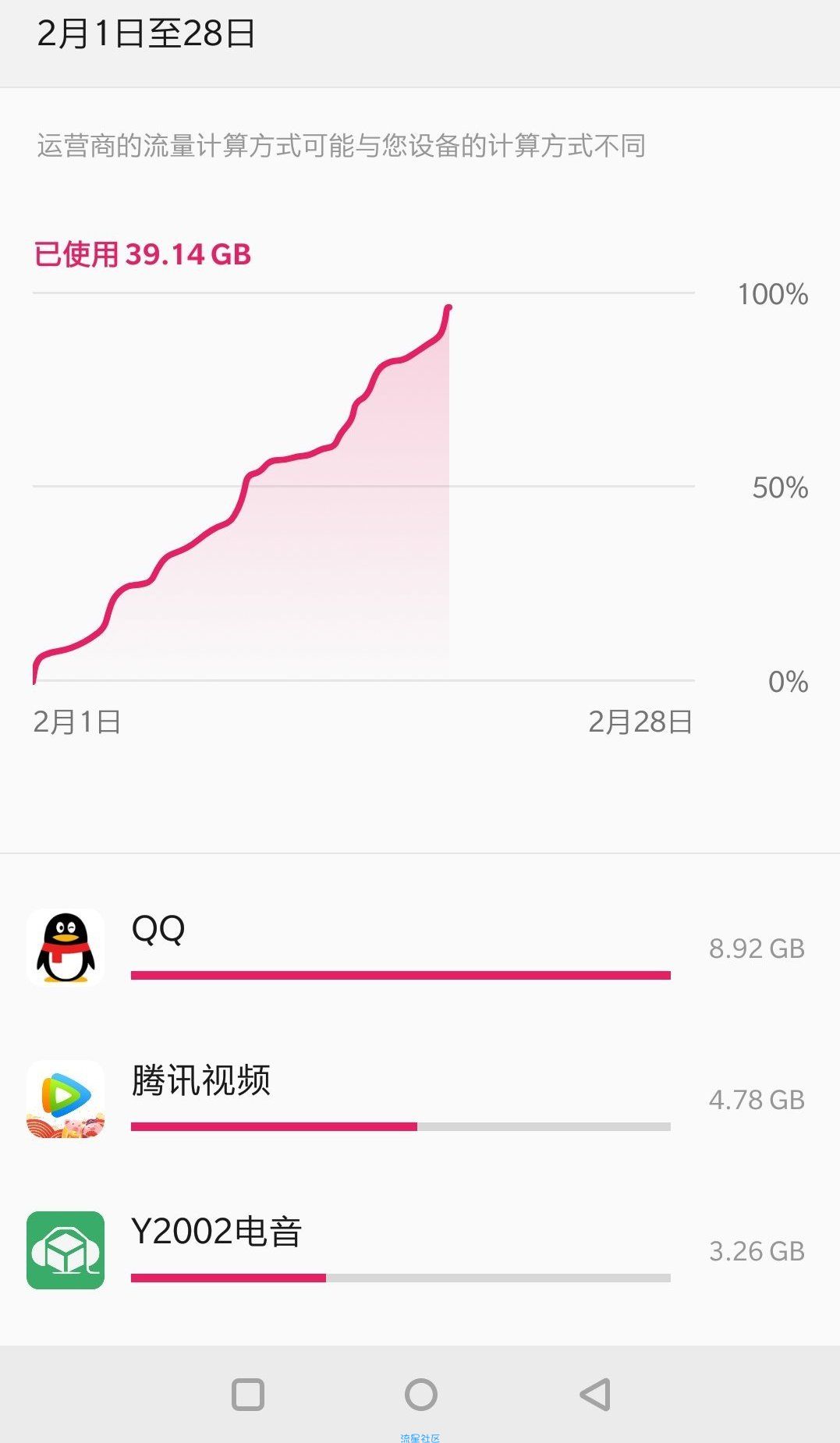The height and width of the screenshot is (1443, 840).
Task: Open QQ data usage details
Action: pyautogui.click(x=420, y=948)
